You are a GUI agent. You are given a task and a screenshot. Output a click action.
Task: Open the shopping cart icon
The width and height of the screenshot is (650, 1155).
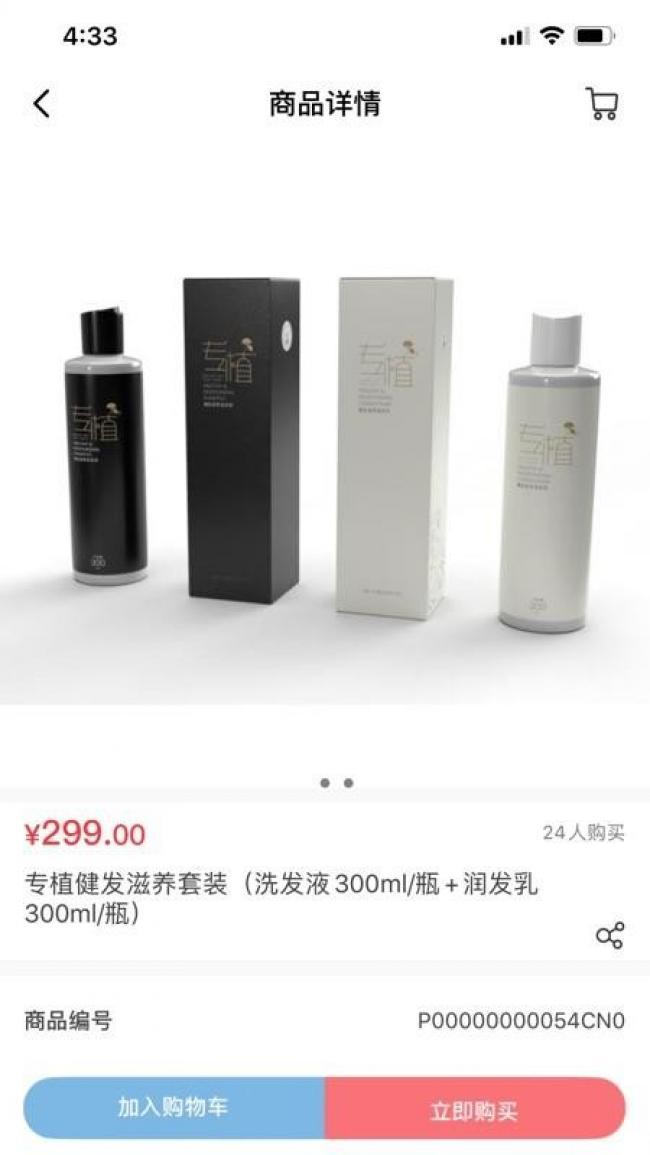coord(602,103)
